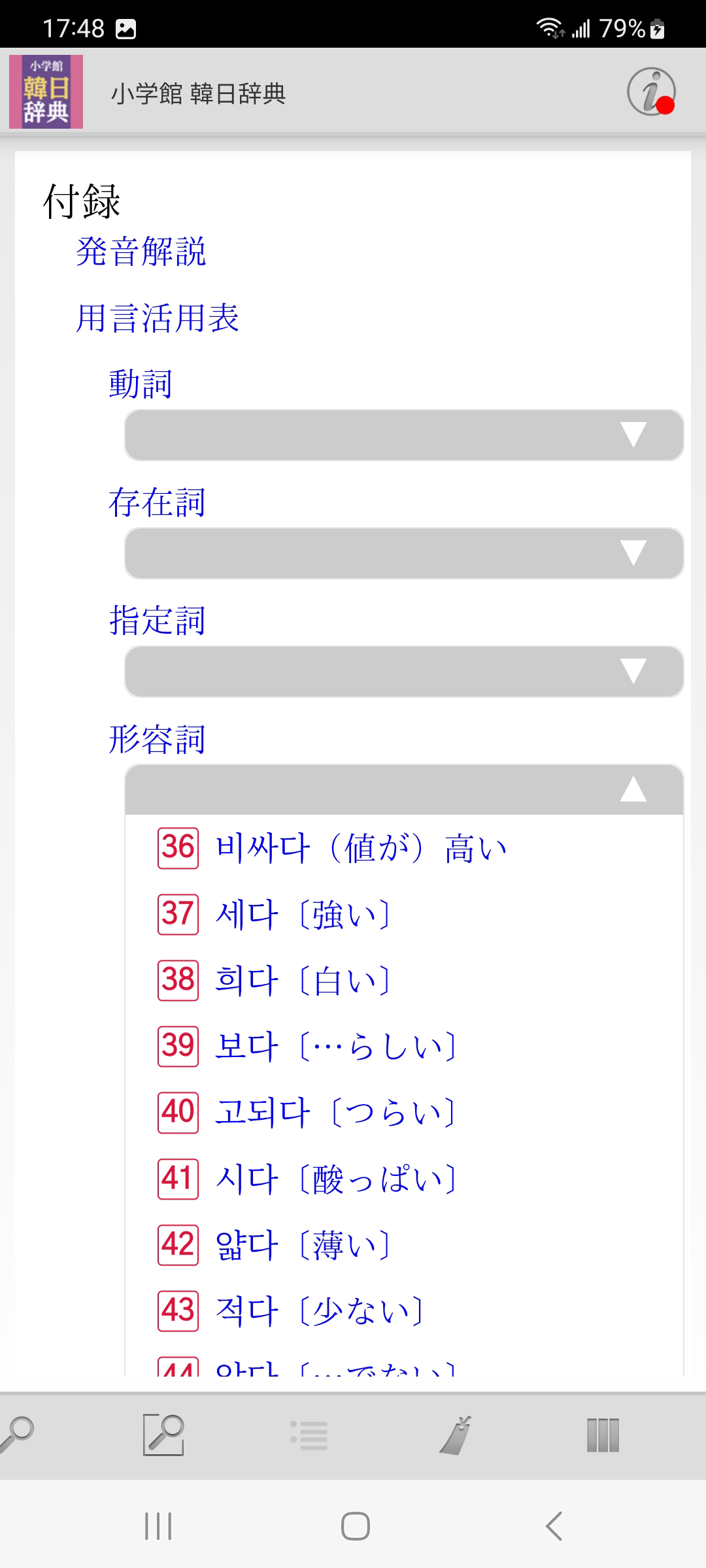This screenshot has width=706, height=1568.
Task: Expand the 指定詞 dropdown
Action: (404, 672)
